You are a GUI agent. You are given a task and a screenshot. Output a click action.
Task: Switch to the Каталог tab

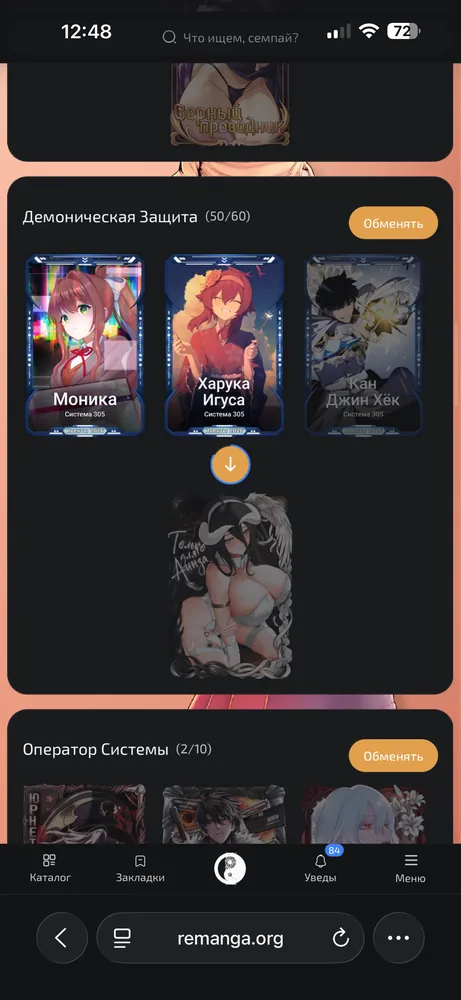click(x=50, y=869)
